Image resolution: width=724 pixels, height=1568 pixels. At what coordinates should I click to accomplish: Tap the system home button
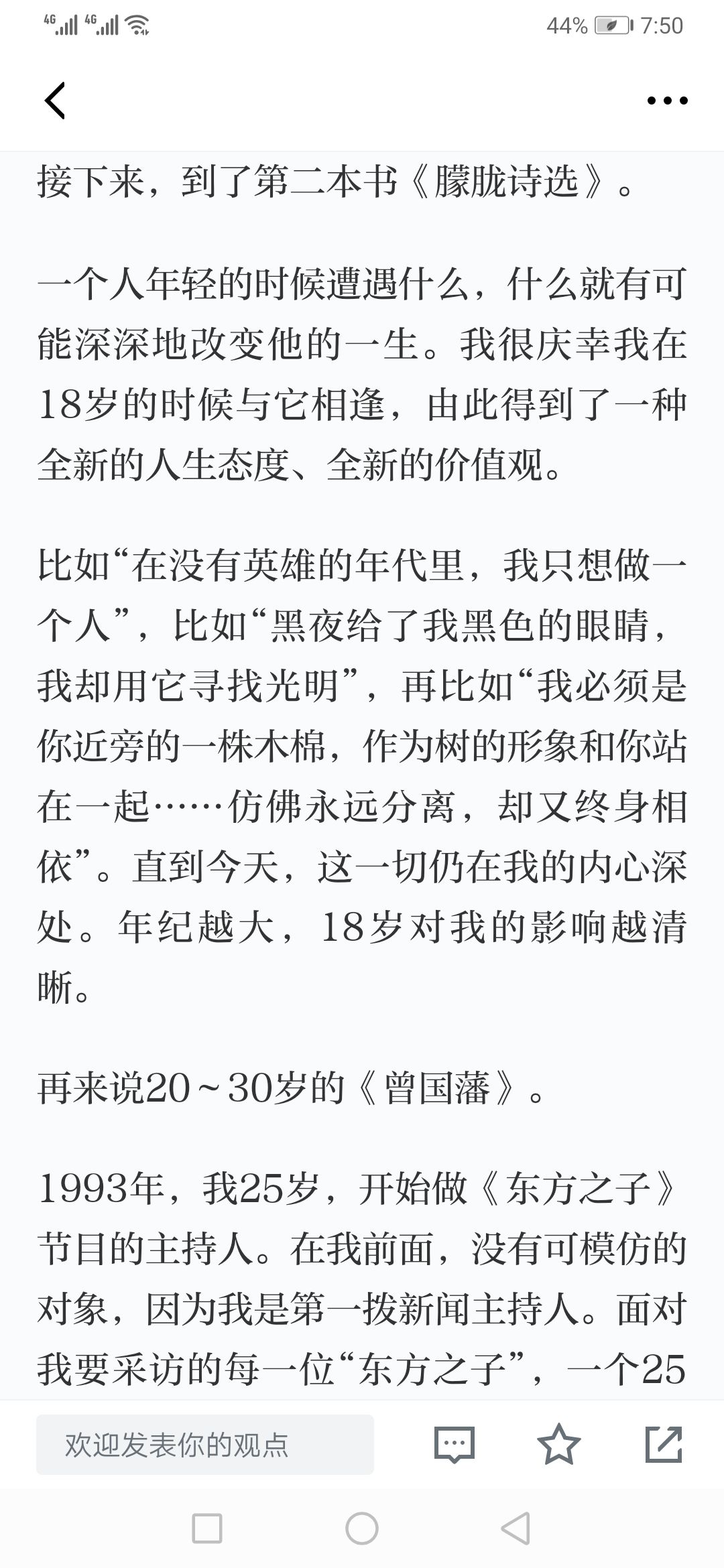click(362, 1528)
